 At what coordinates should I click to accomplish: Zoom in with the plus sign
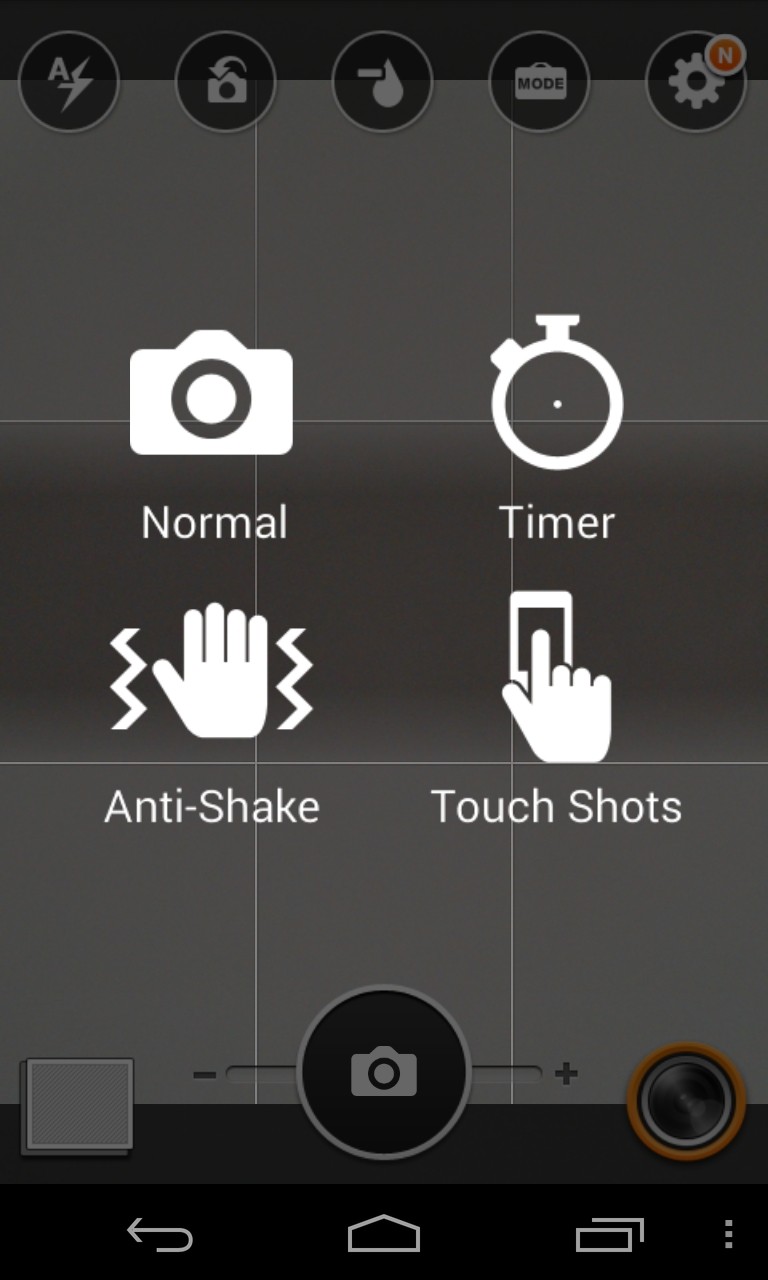(x=566, y=1075)
